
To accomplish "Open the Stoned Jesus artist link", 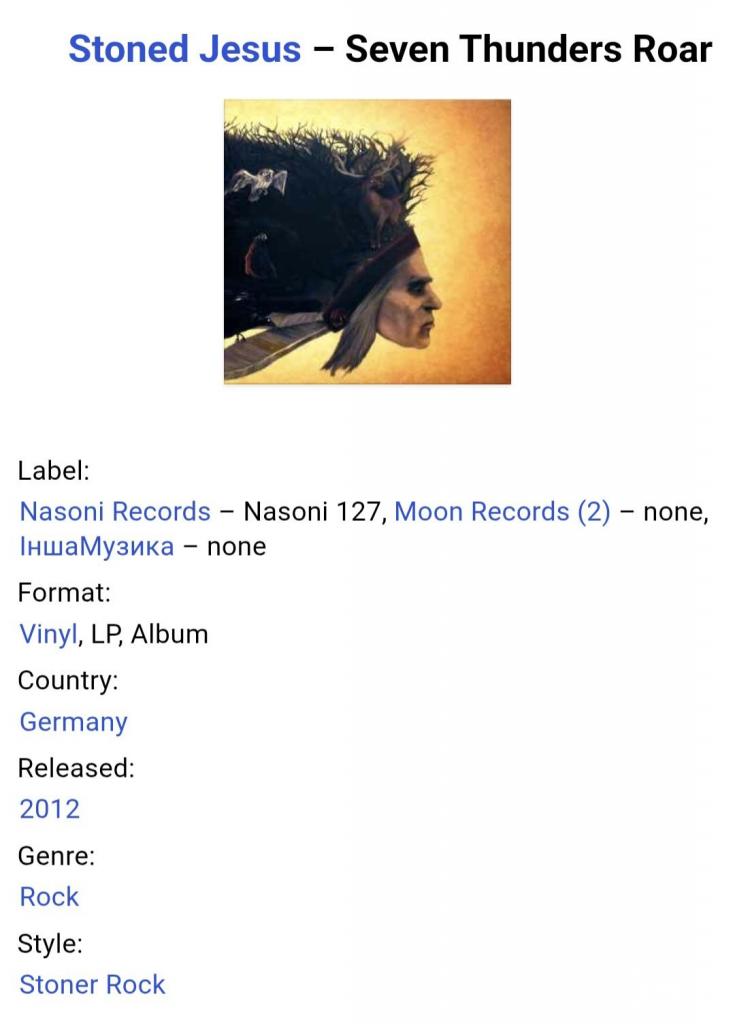I will pyautogui.click(x=184, y=49).
